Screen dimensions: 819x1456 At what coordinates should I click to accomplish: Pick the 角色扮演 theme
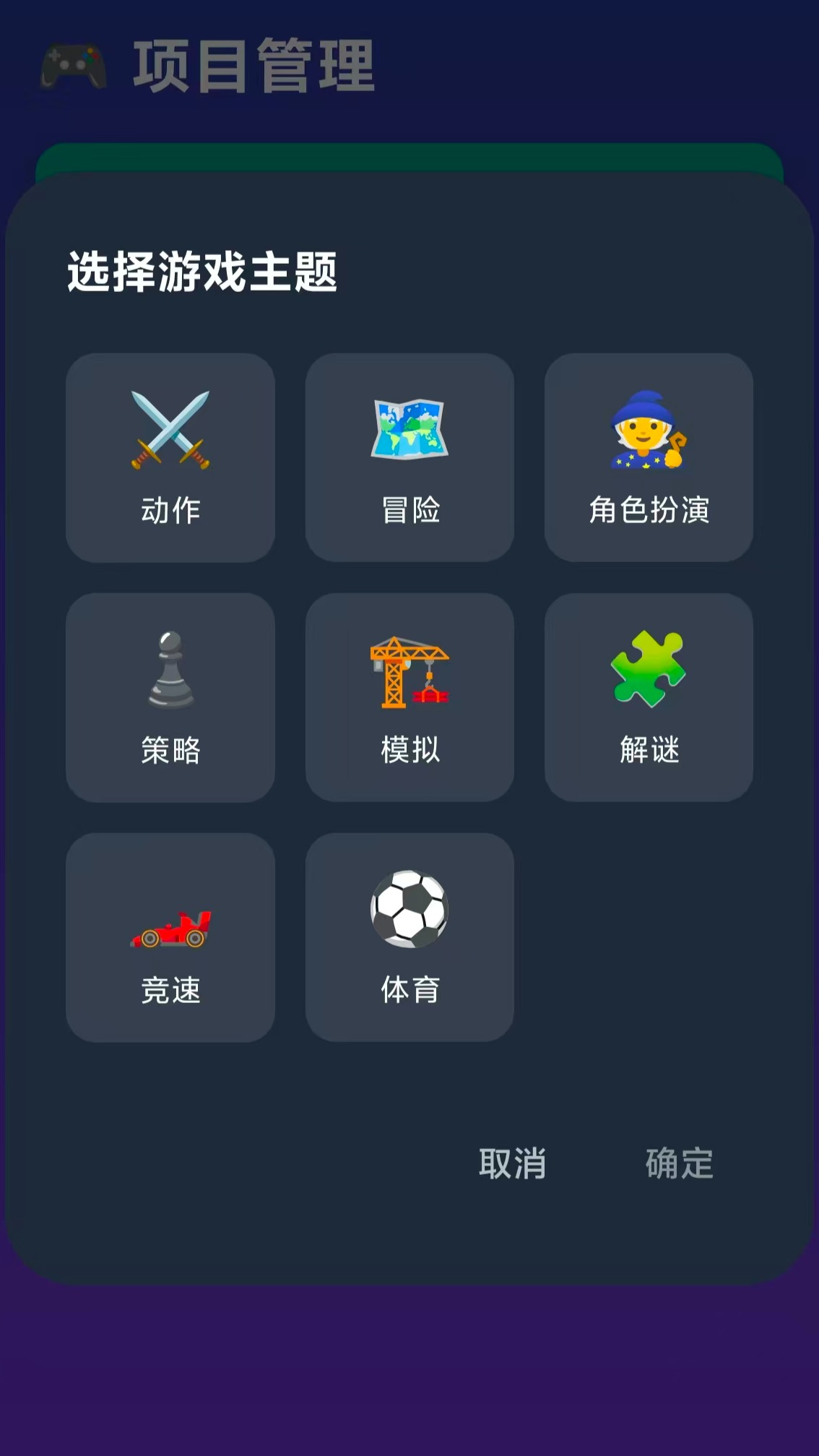click(649, 457)
